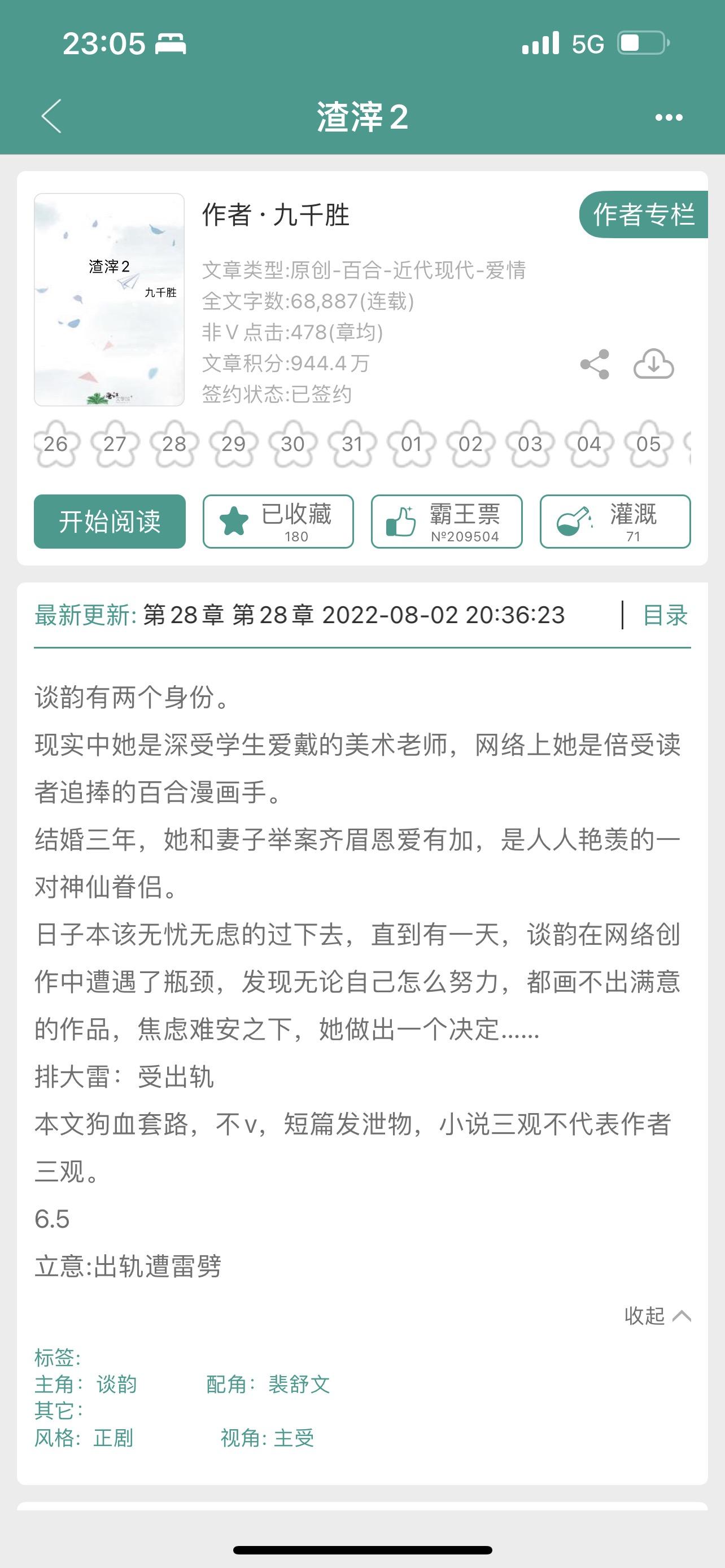The width and height of the screenshot is (725, 1568).
Task: Open the ... overflow menu
Action: coord(670,117)
